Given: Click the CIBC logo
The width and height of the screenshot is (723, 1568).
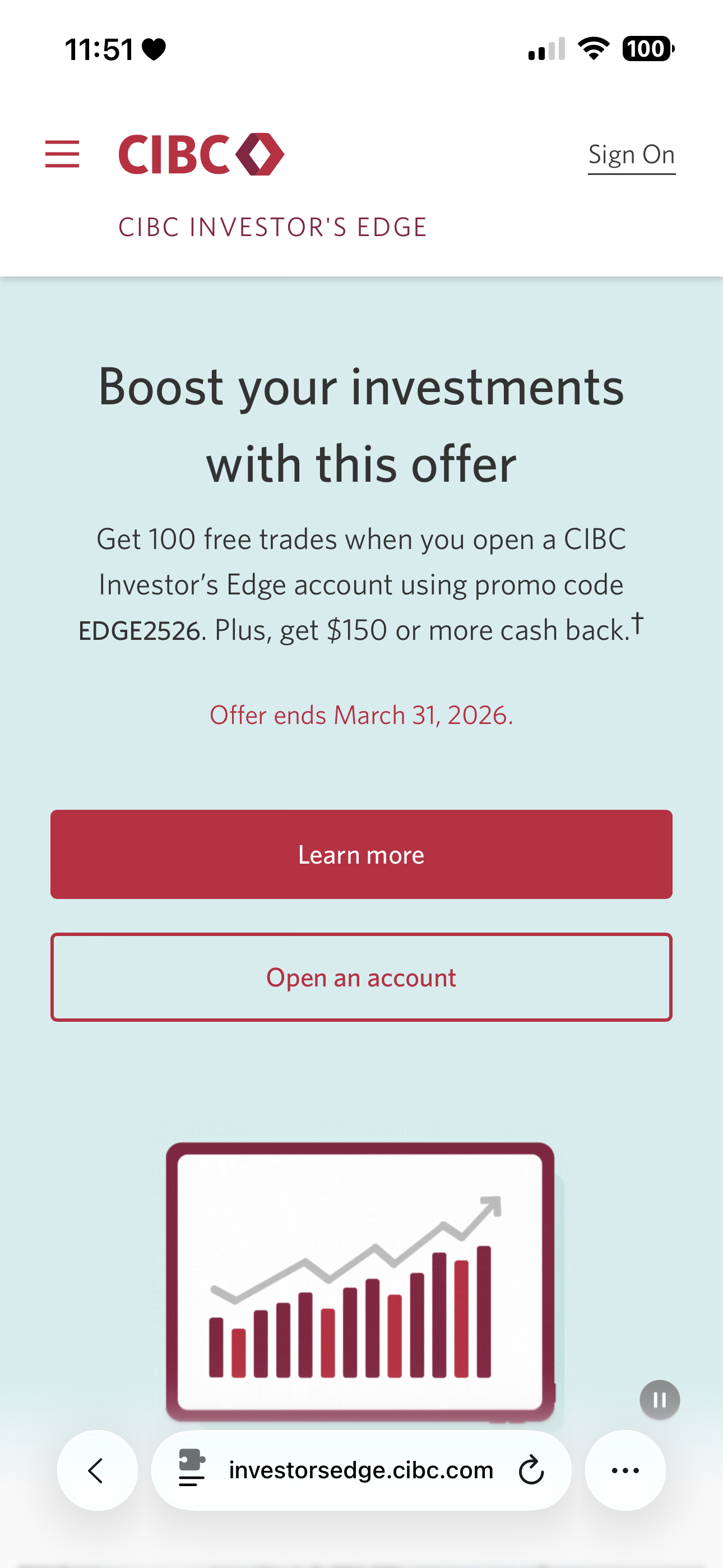Looking at the screenshot, I should 201,154.
